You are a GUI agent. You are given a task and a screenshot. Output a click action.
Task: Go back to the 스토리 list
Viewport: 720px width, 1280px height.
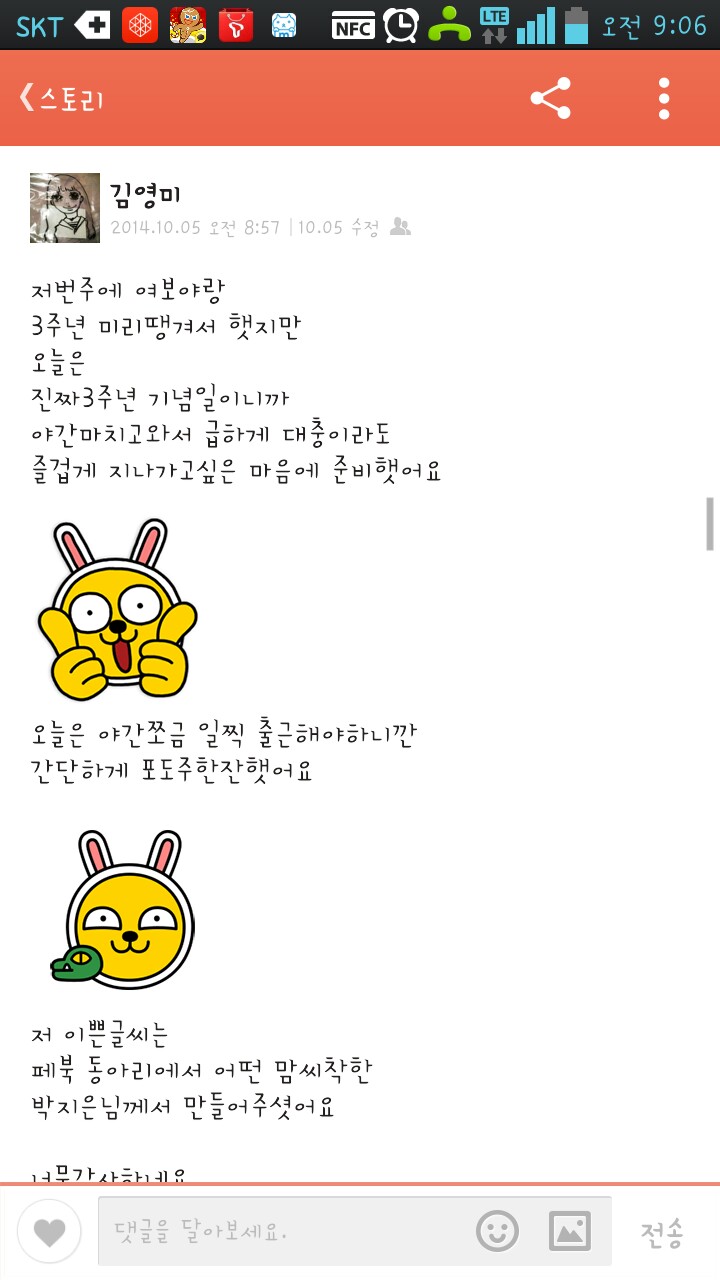(62, 99)
